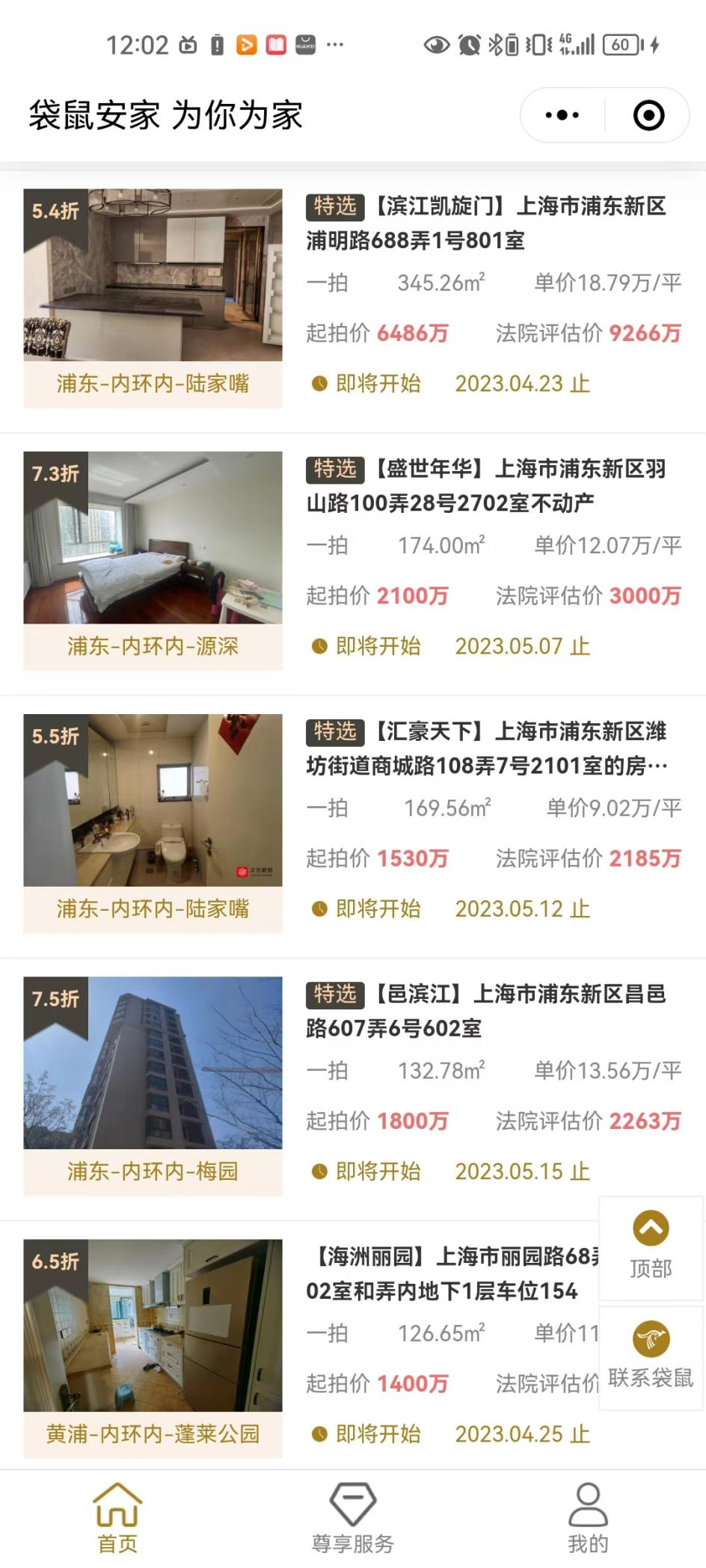Screen dimensions: 706x1568
Task: Open the 海洲丽园 listing
Action: [449, 1273]
